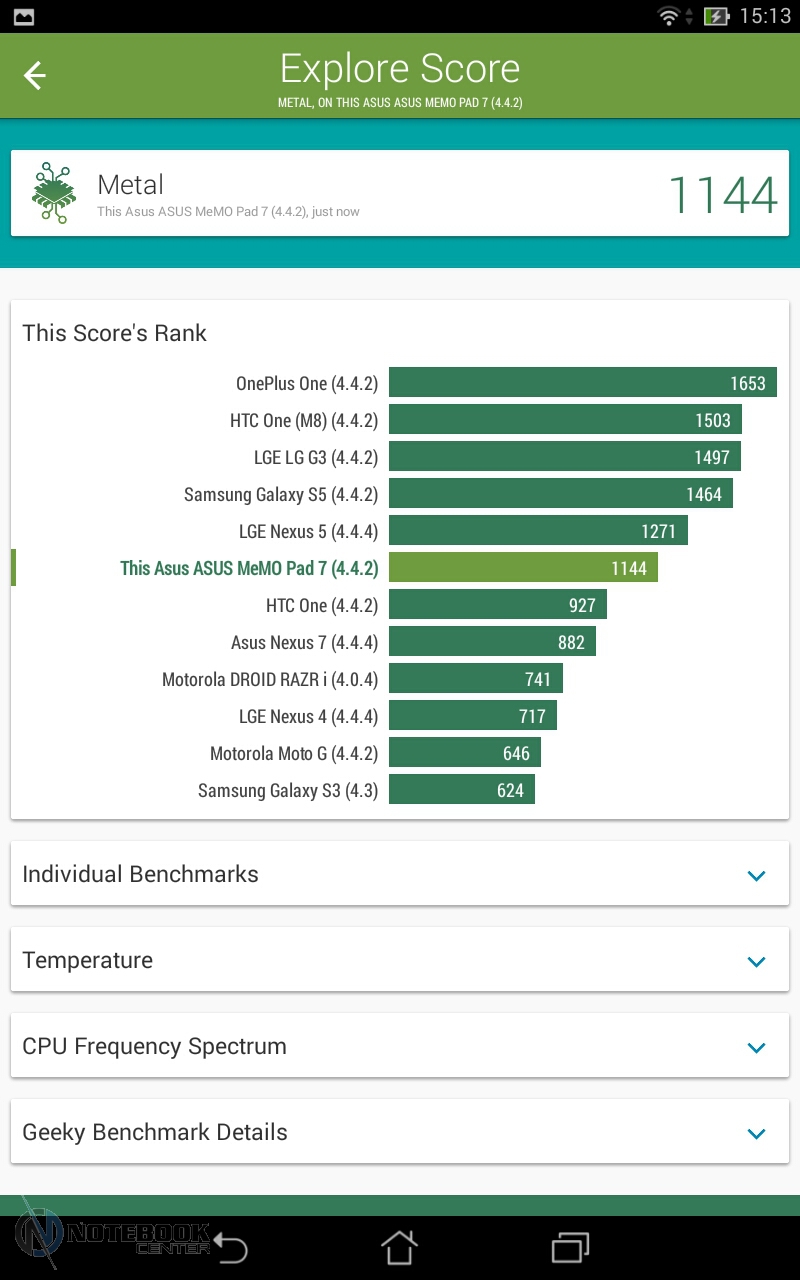Tap the system home button
800x1280 pixels.
tap(399, 1248)
